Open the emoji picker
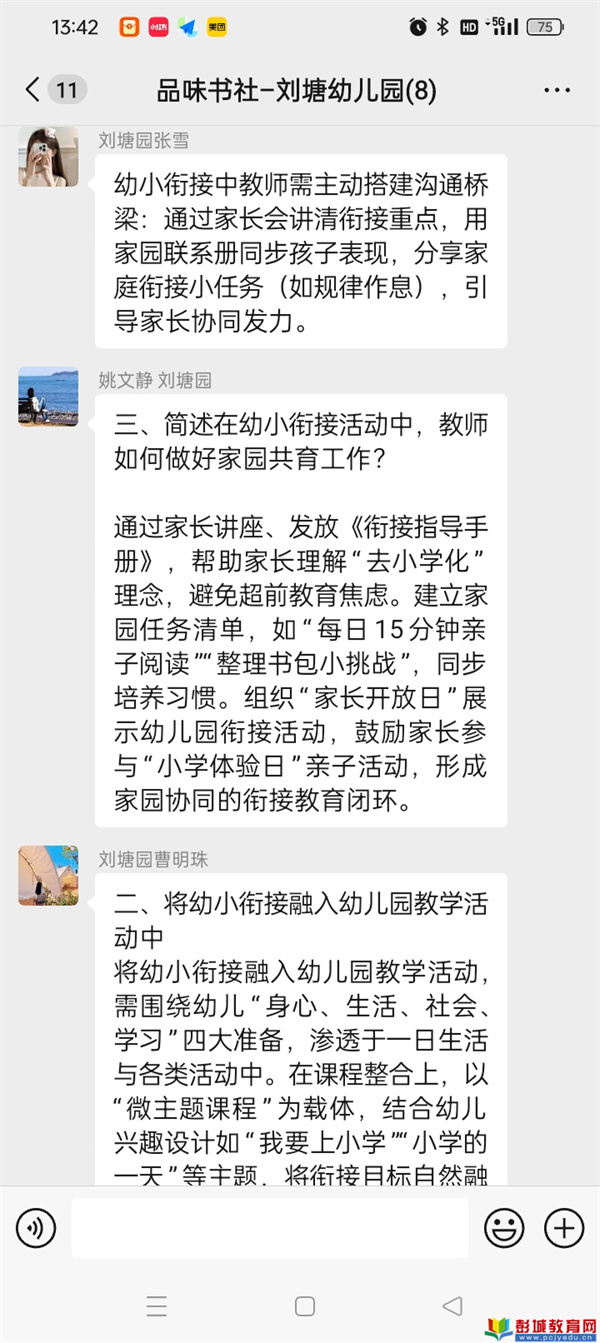Screen dimensions: 600x1343 [504, 1228]
